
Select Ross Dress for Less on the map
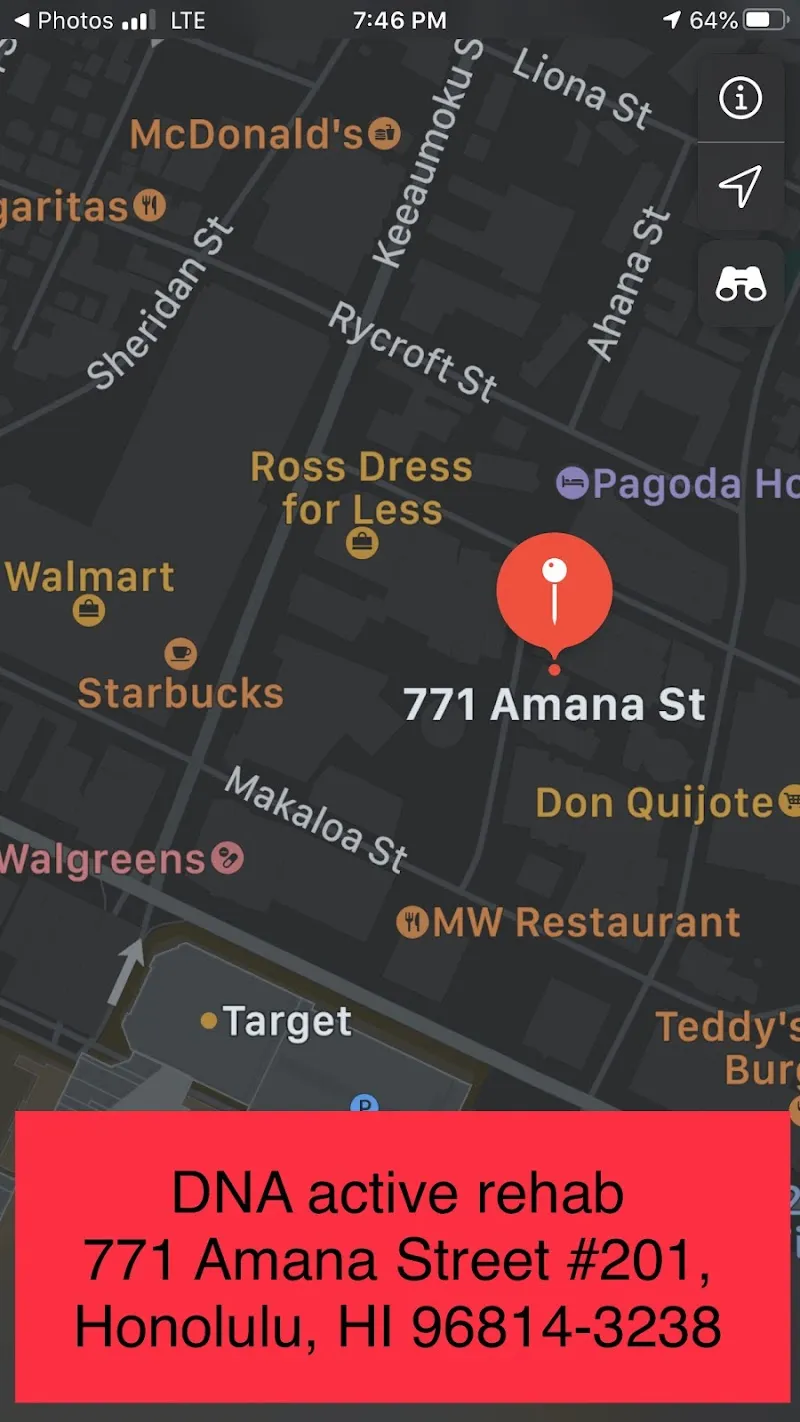tap(362, 542)
